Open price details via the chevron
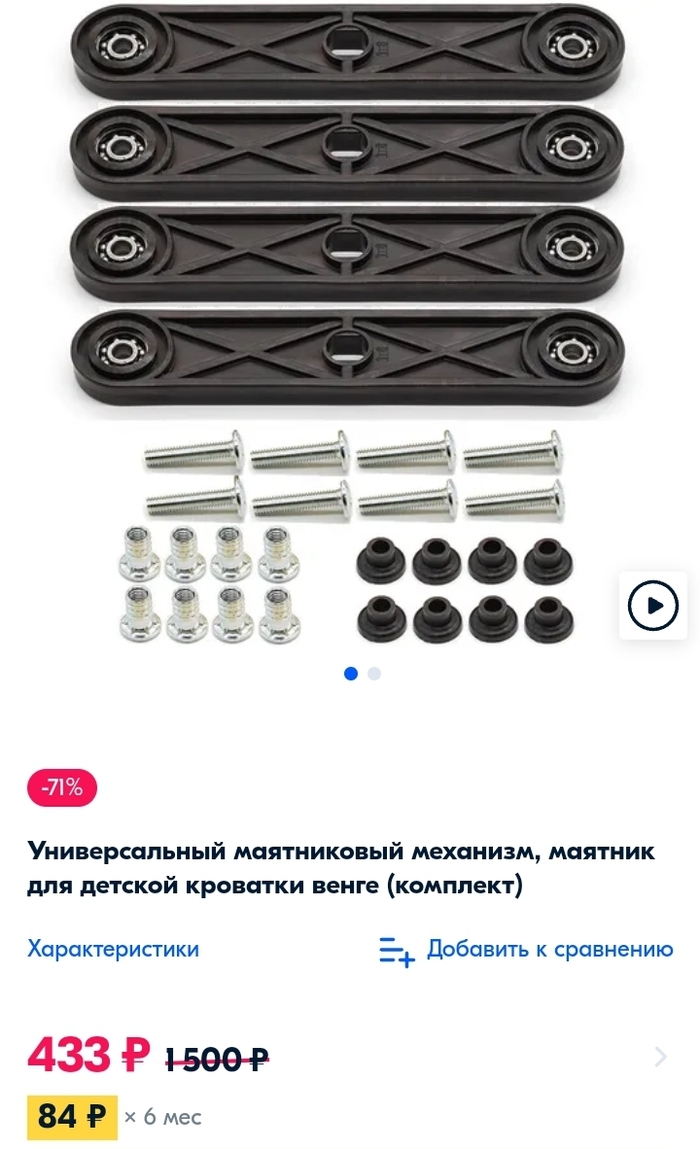Image resolution: width=700 pixels, height=1149 pixels. [660, 1056]
